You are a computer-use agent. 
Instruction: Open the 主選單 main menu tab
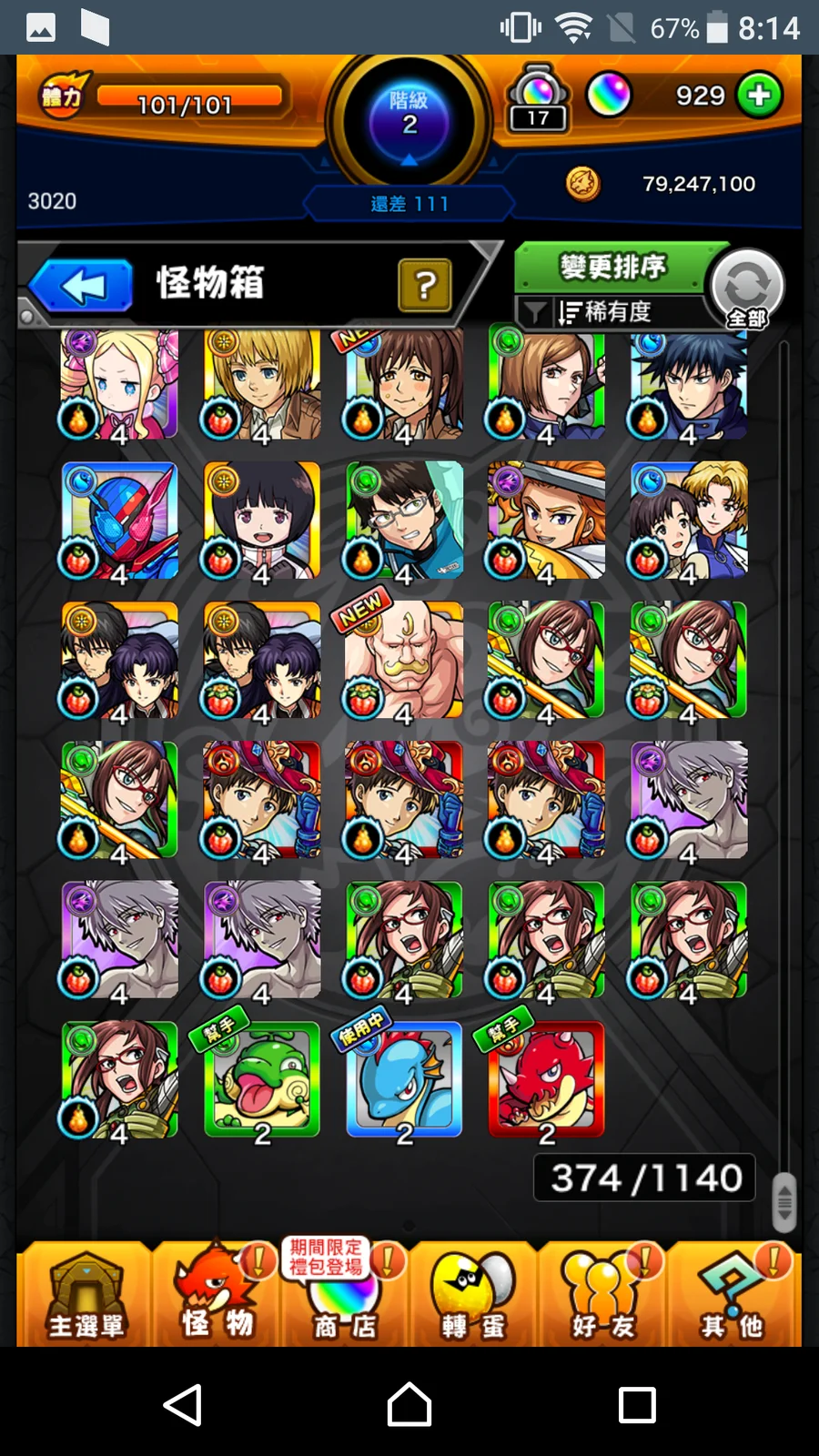pyautogui.click(x=85, y=1294)
